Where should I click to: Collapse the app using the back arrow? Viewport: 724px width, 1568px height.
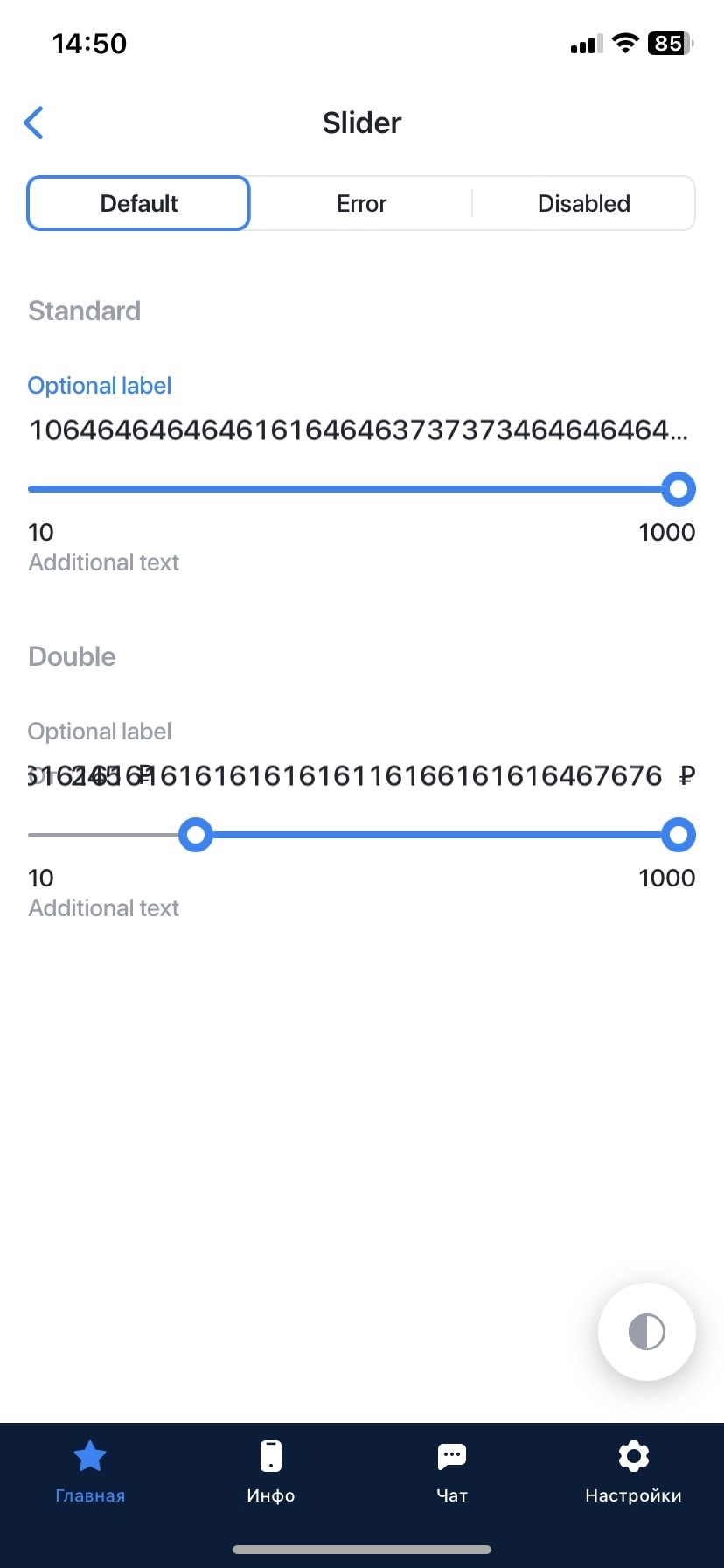[33, 122]
